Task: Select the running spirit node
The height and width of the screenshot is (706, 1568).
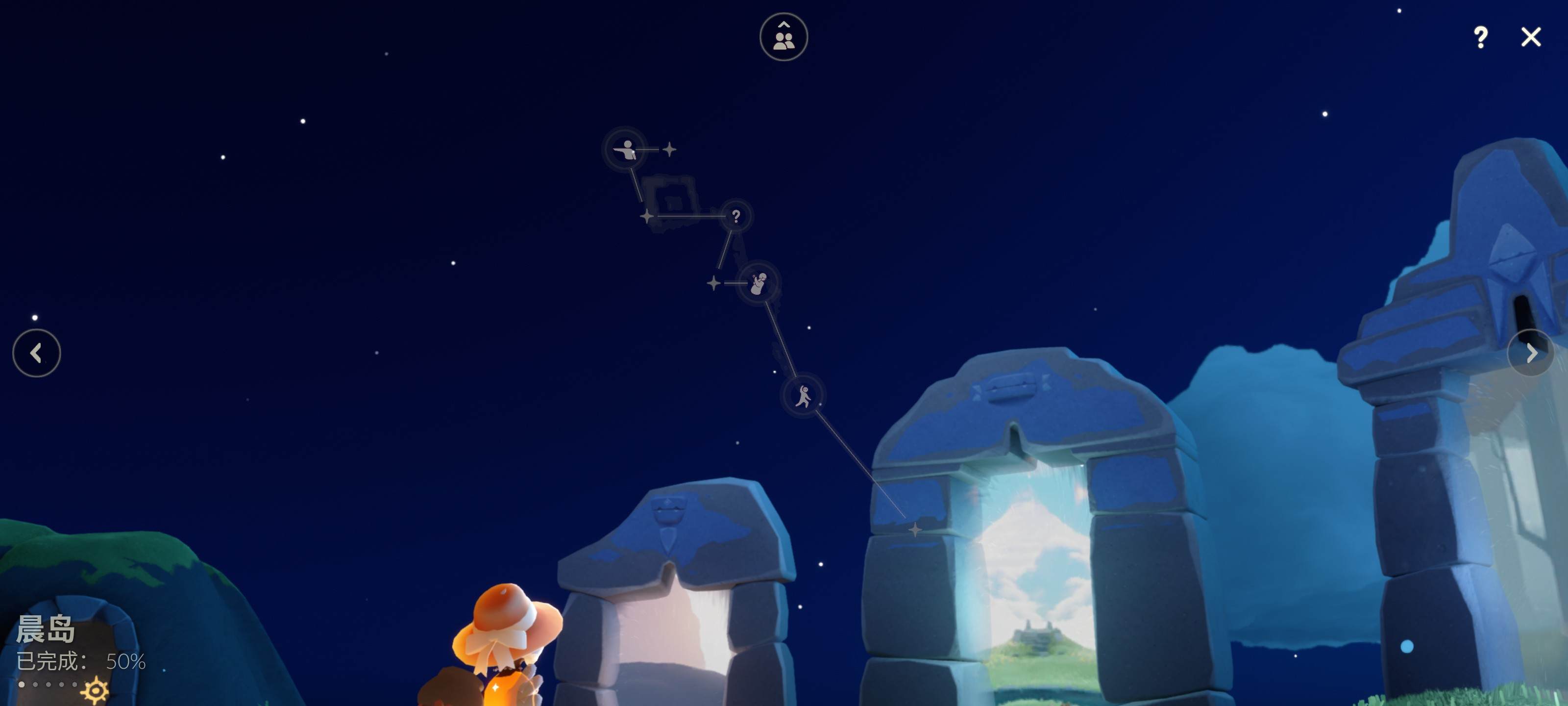Action: pos(803,396)
